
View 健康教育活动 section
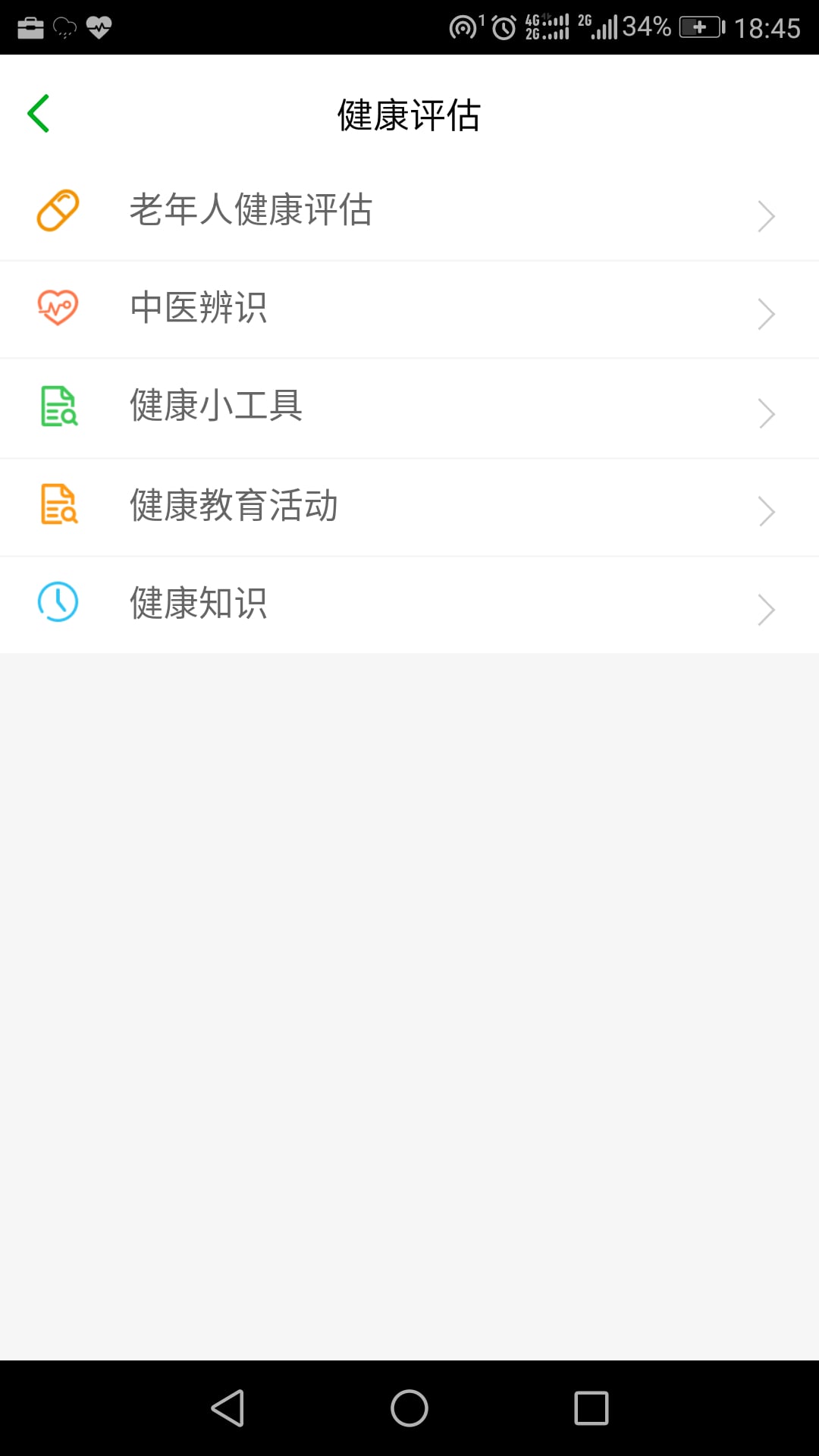[409, 506]
